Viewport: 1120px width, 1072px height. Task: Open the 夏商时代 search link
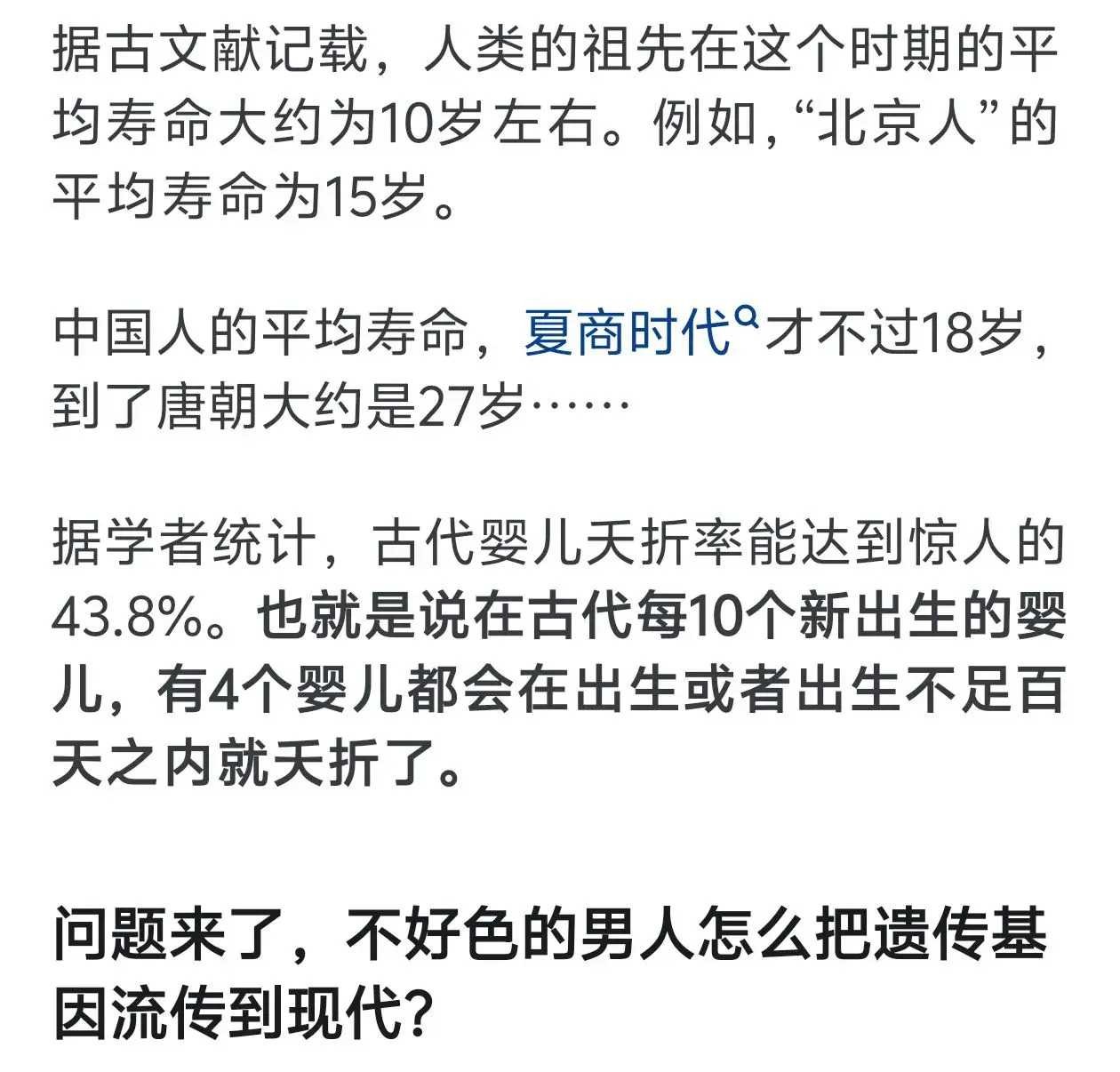(628, 333)
